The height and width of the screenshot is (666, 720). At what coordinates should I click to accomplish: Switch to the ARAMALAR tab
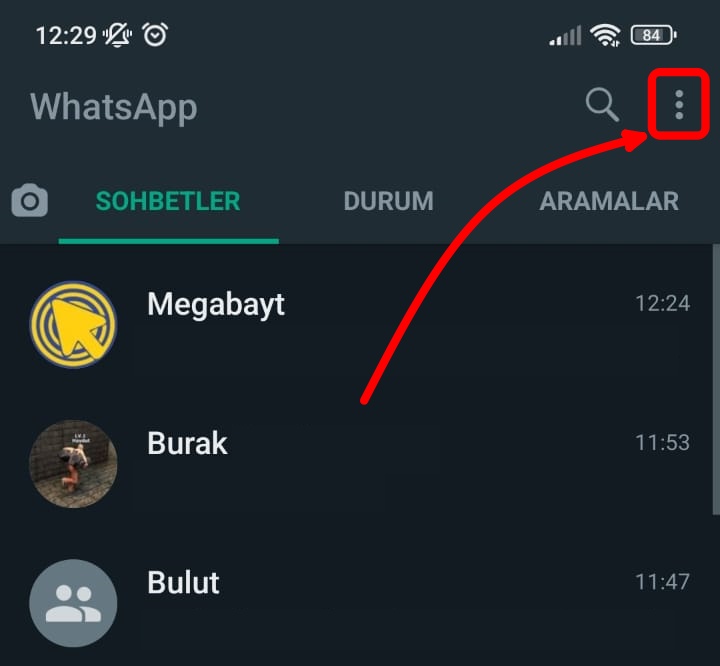coord(608,201)
